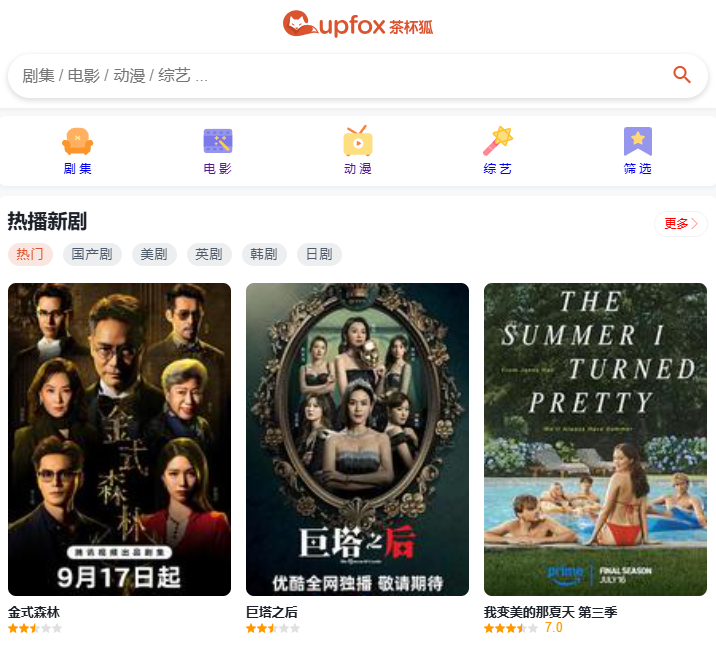
Task: Choose the 英剧 chip
Action: tap(209, 254)
